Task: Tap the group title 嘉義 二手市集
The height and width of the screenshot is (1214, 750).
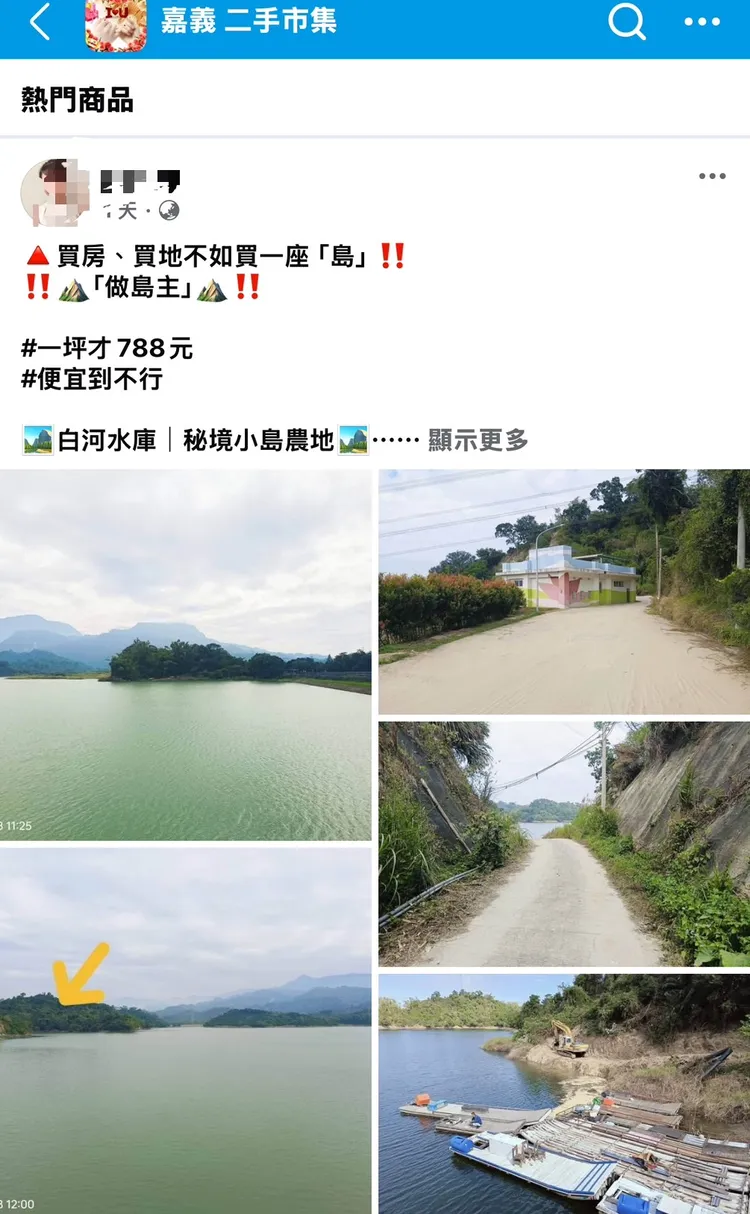Action: (249, 21)
